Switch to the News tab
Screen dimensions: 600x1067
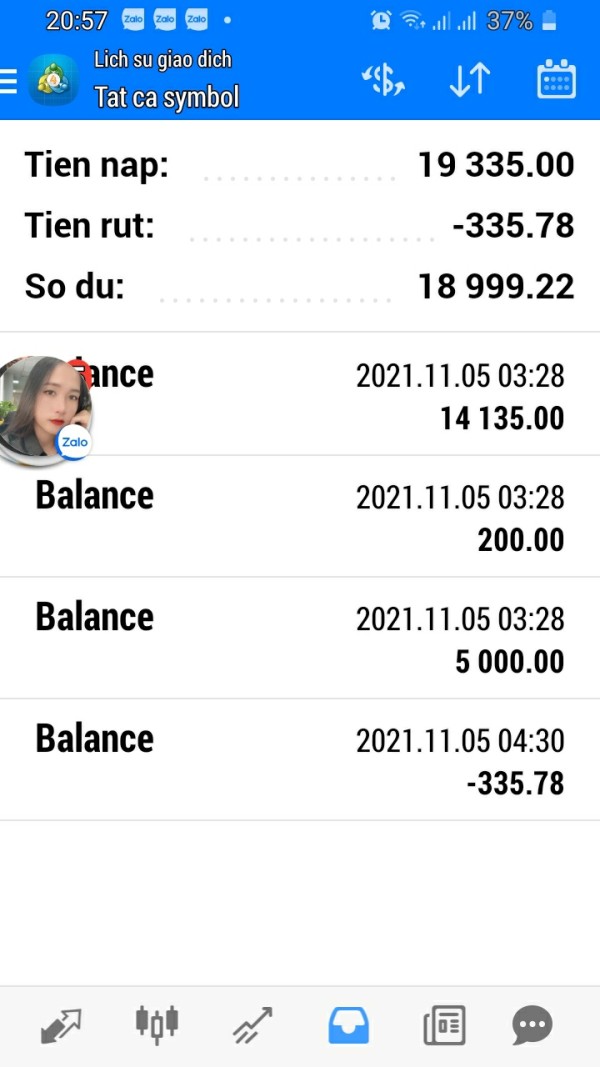point(443,1025)
